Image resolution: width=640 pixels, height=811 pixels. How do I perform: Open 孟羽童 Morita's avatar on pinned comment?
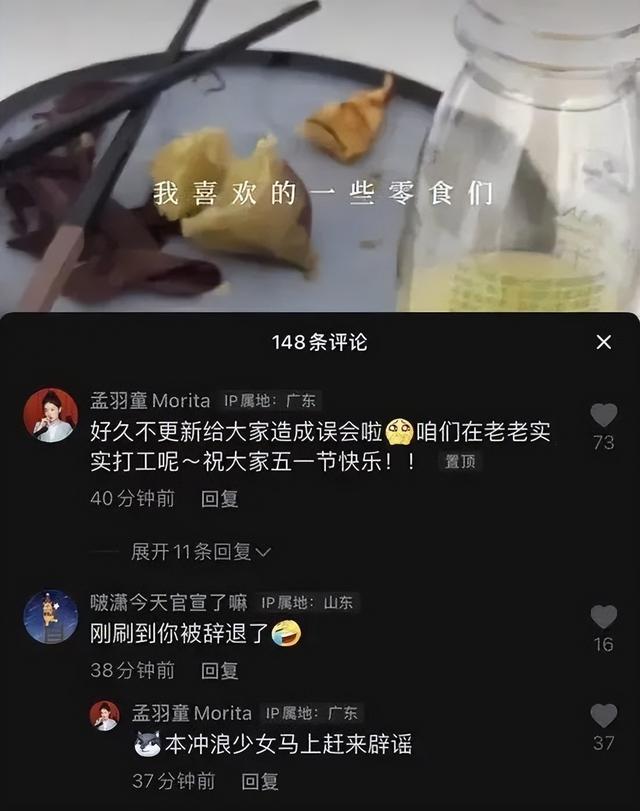50,415
